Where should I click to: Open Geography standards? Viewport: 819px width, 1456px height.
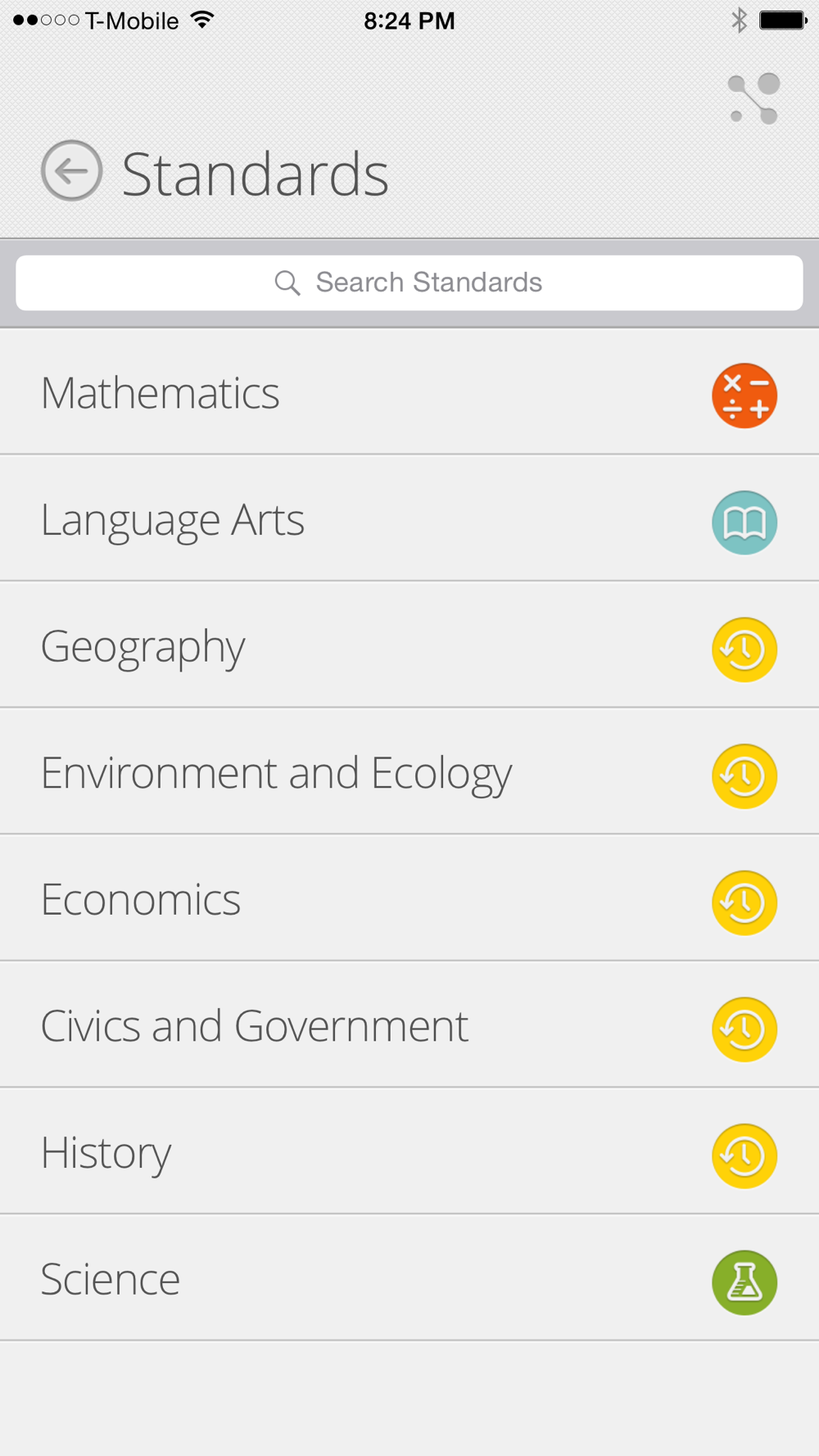point(409,645)
